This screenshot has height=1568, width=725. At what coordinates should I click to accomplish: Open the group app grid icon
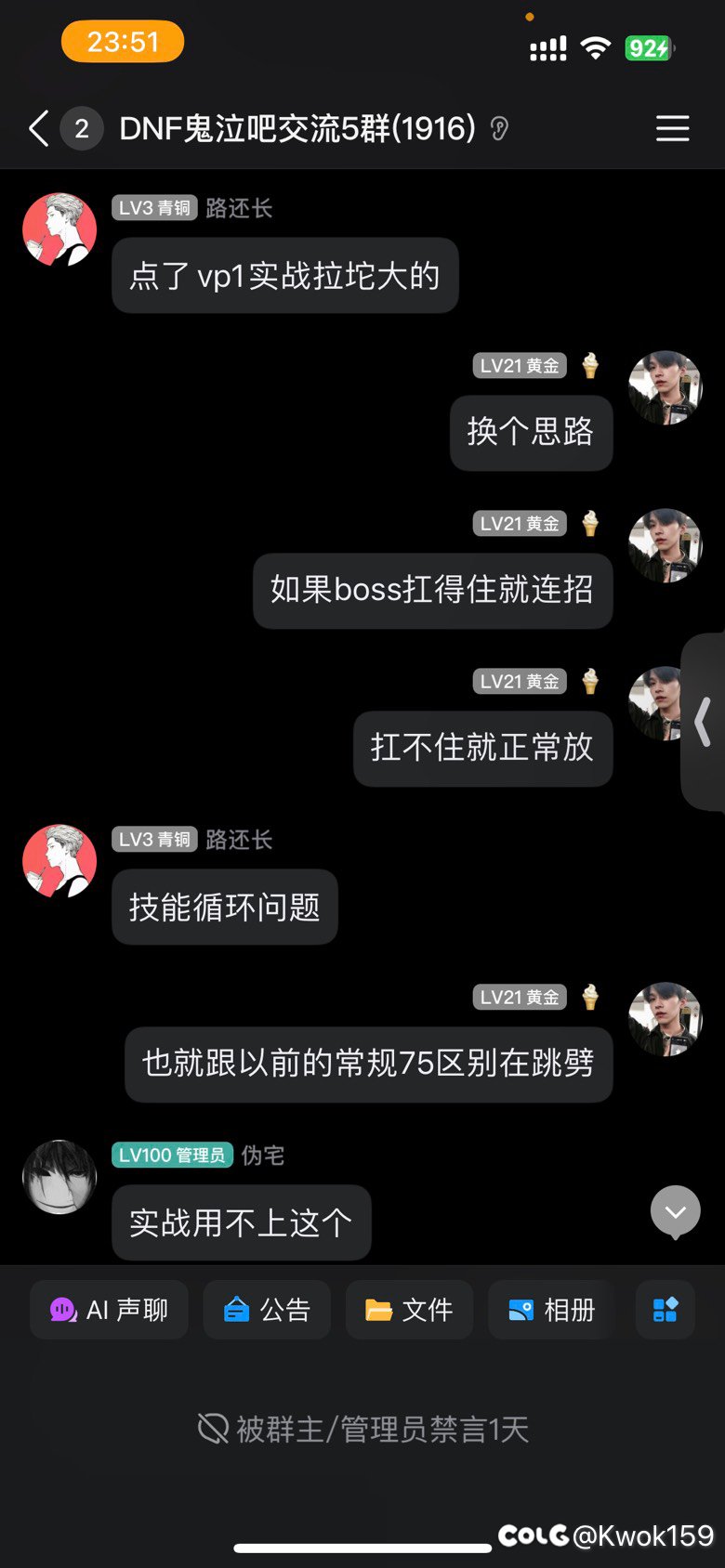[665, 1310]
